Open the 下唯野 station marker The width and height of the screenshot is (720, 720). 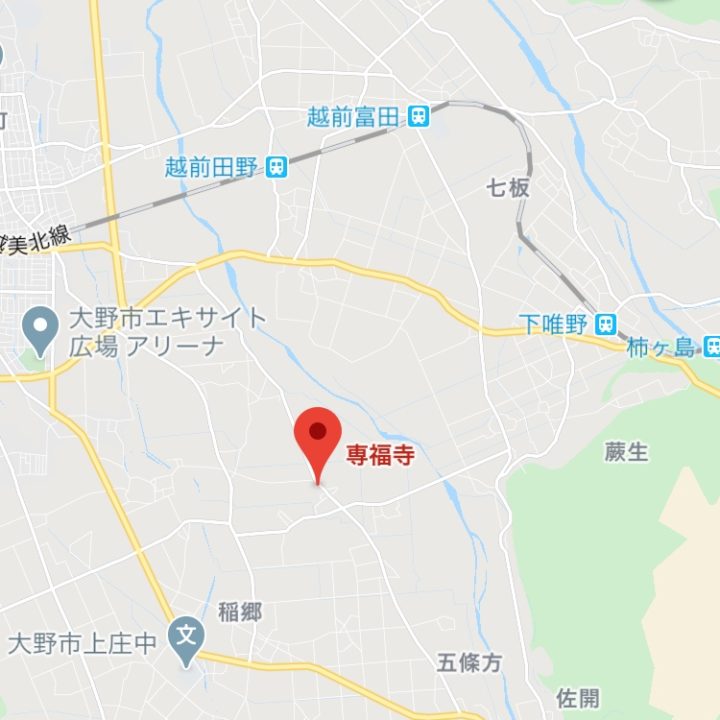[x=605, y=323]
